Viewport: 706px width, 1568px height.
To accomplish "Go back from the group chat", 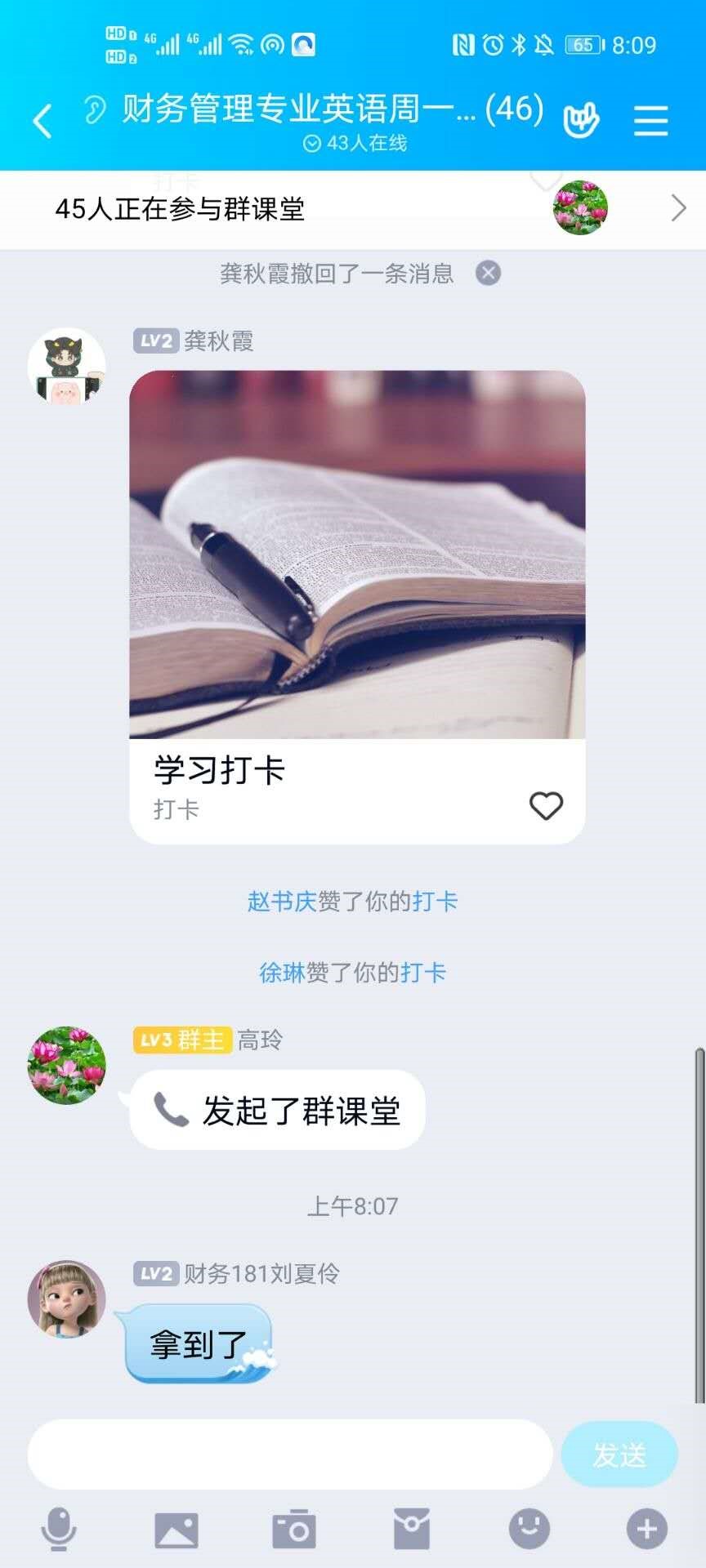I will tap(42, 122).
